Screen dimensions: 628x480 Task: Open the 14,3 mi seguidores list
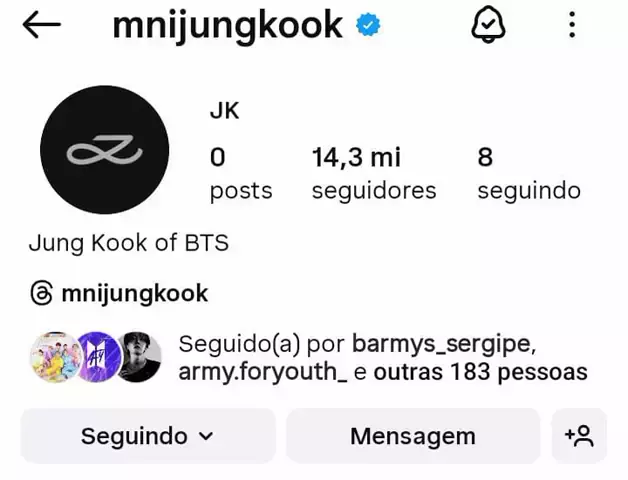coord(373,173)
